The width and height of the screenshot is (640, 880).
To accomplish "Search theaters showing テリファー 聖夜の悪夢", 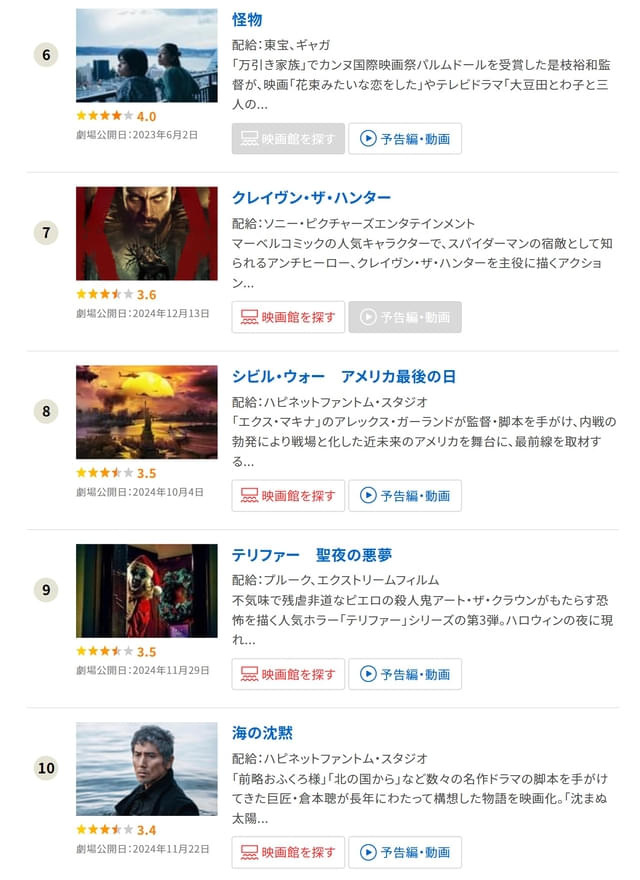I will pyautogui.click(x=288, y=674).
